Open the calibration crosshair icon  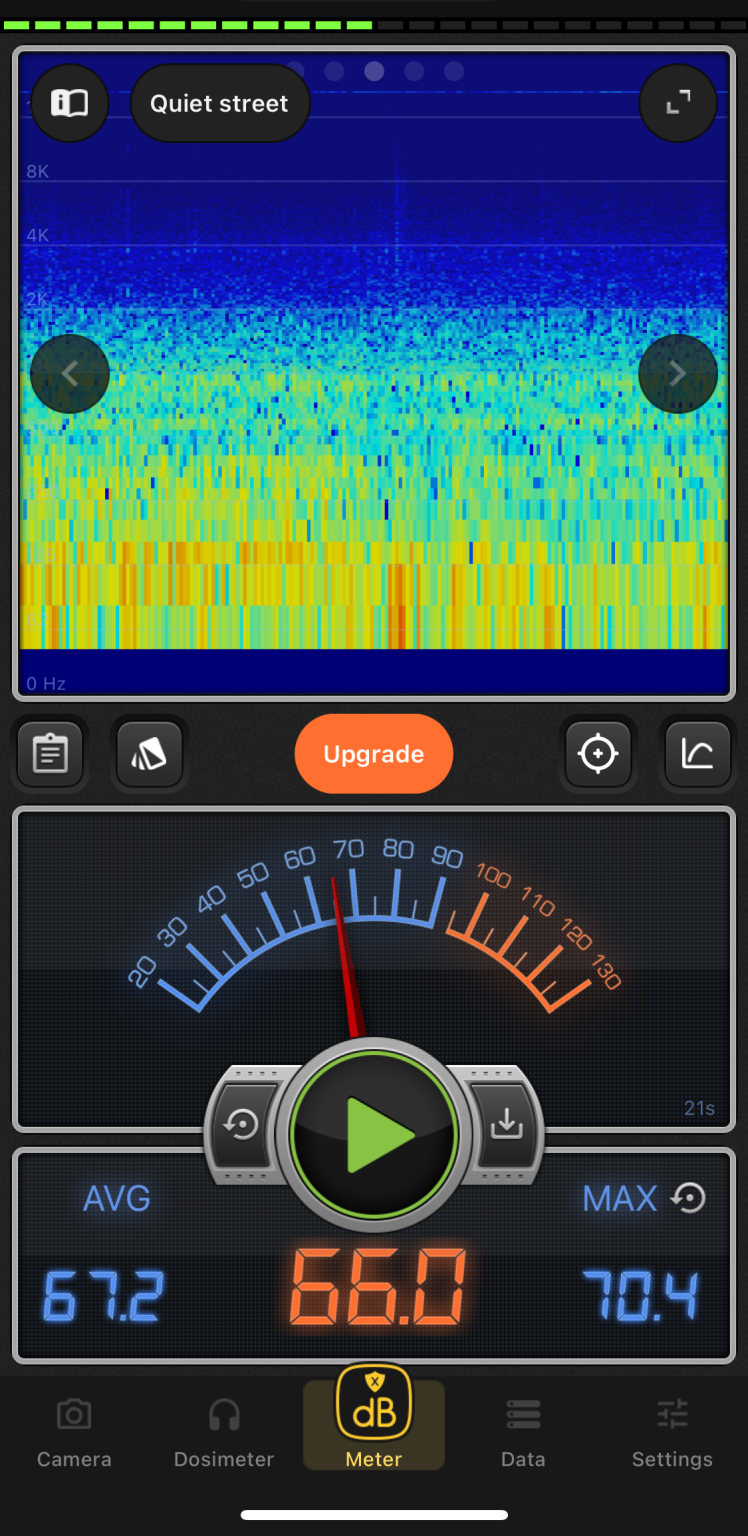(x=598, y=754)
